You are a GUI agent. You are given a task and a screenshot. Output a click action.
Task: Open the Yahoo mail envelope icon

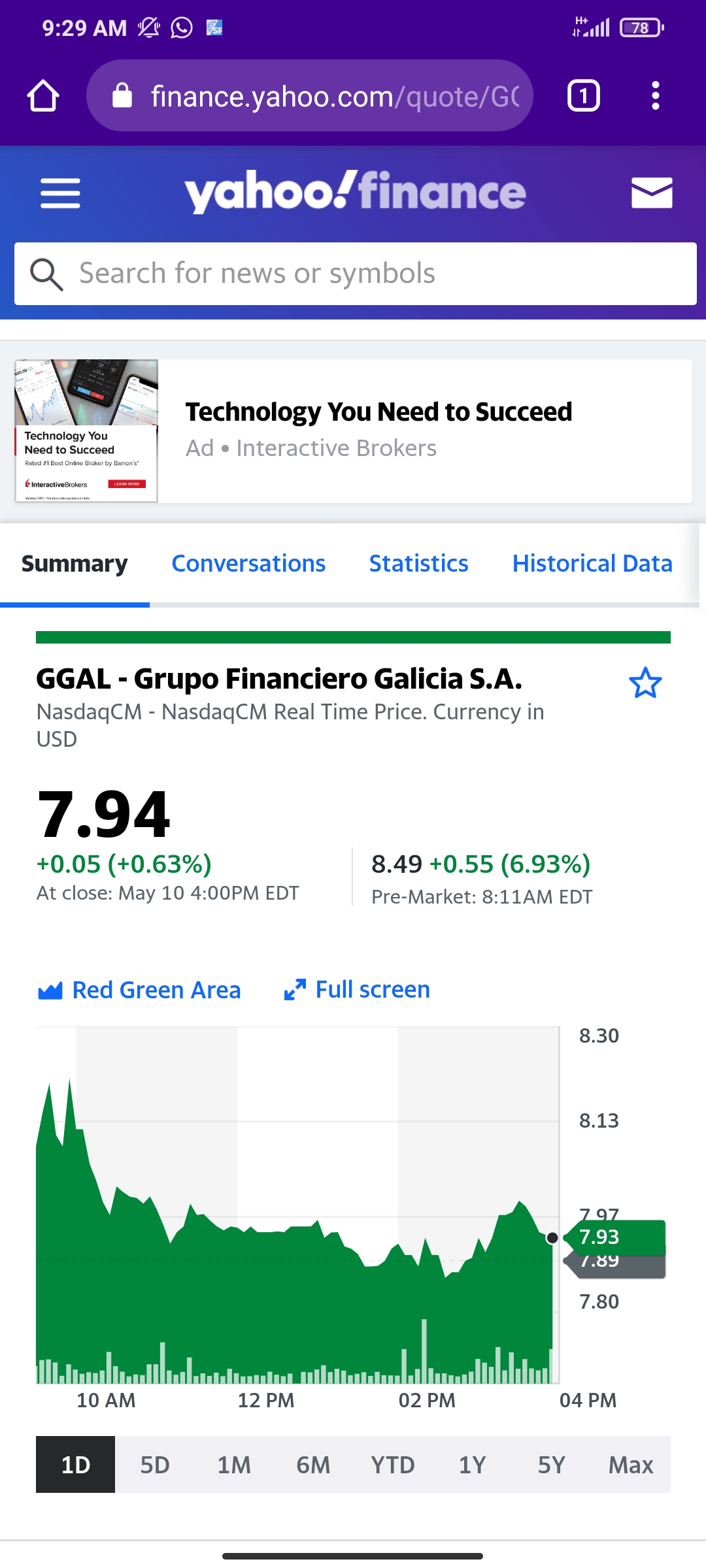pos(652,193)
